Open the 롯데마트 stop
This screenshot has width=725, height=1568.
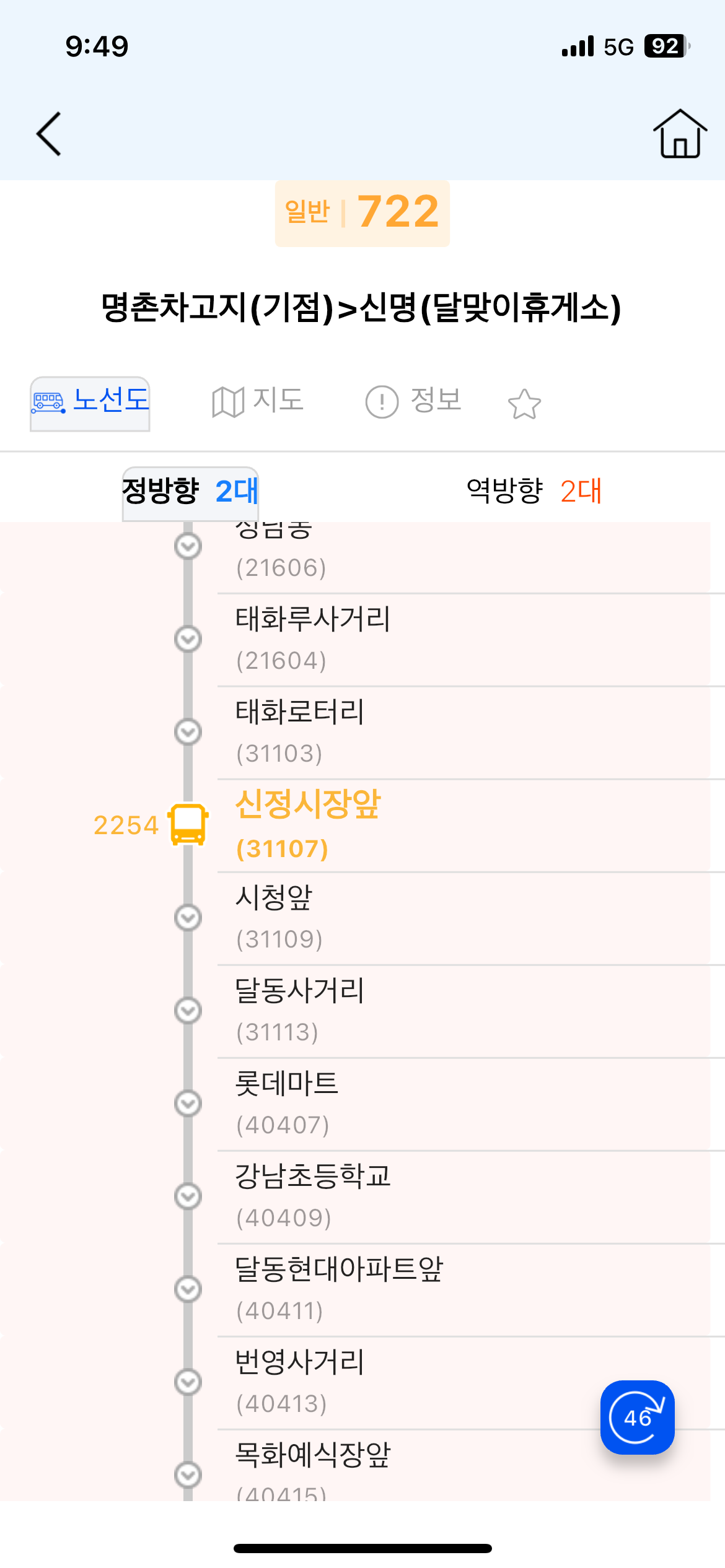pos(287,1102)
